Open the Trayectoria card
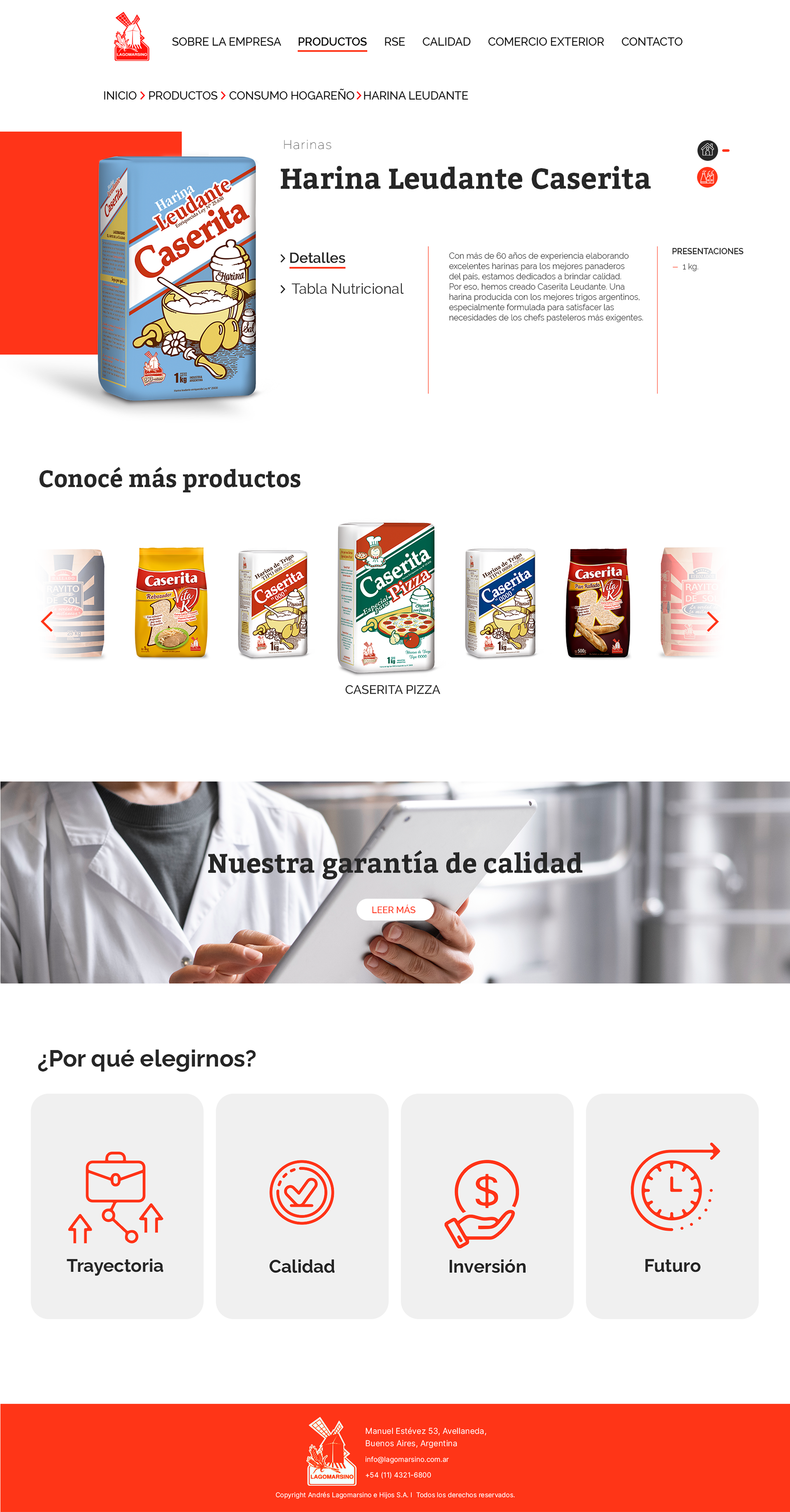790x1512 pixels. (117, 1206)
